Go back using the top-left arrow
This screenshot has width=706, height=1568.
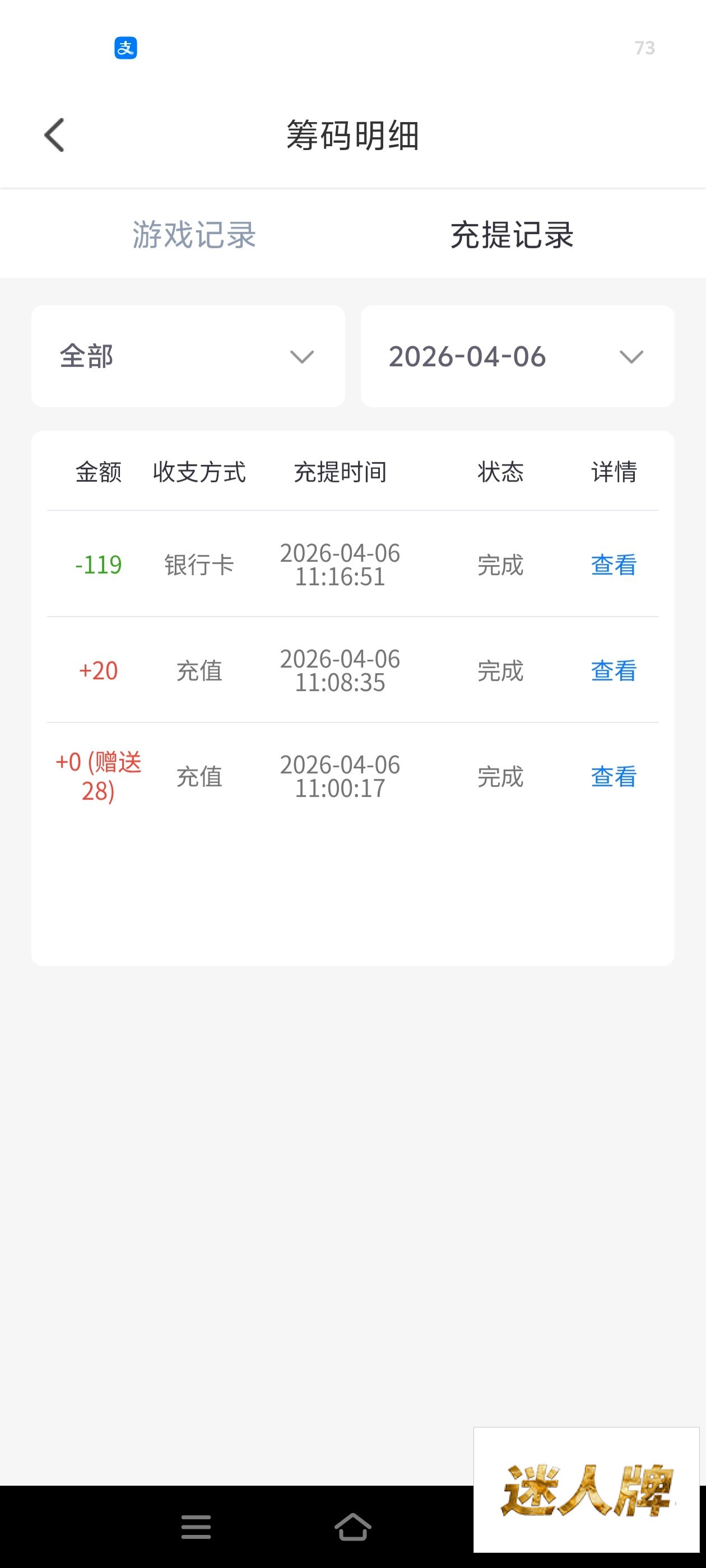click(55, 134)
